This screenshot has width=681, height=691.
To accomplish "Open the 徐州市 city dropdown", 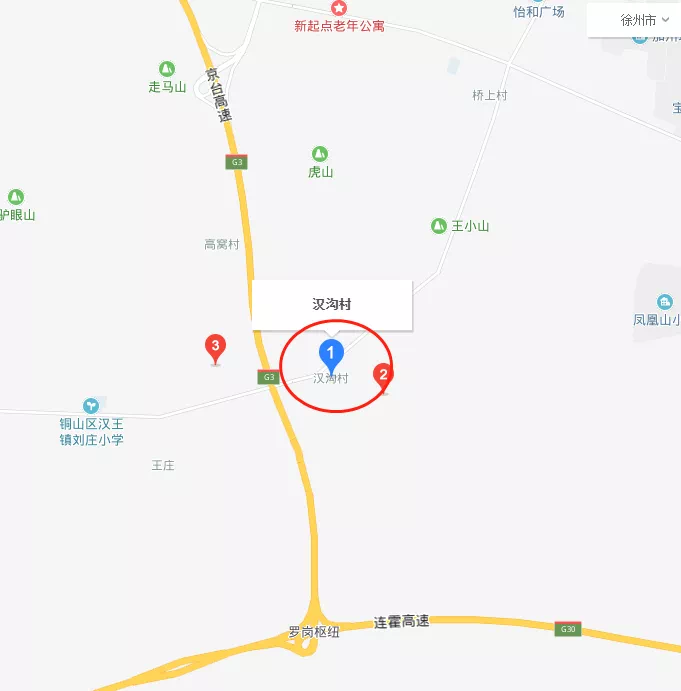I will pyautogui.click(x=644, y=20).
